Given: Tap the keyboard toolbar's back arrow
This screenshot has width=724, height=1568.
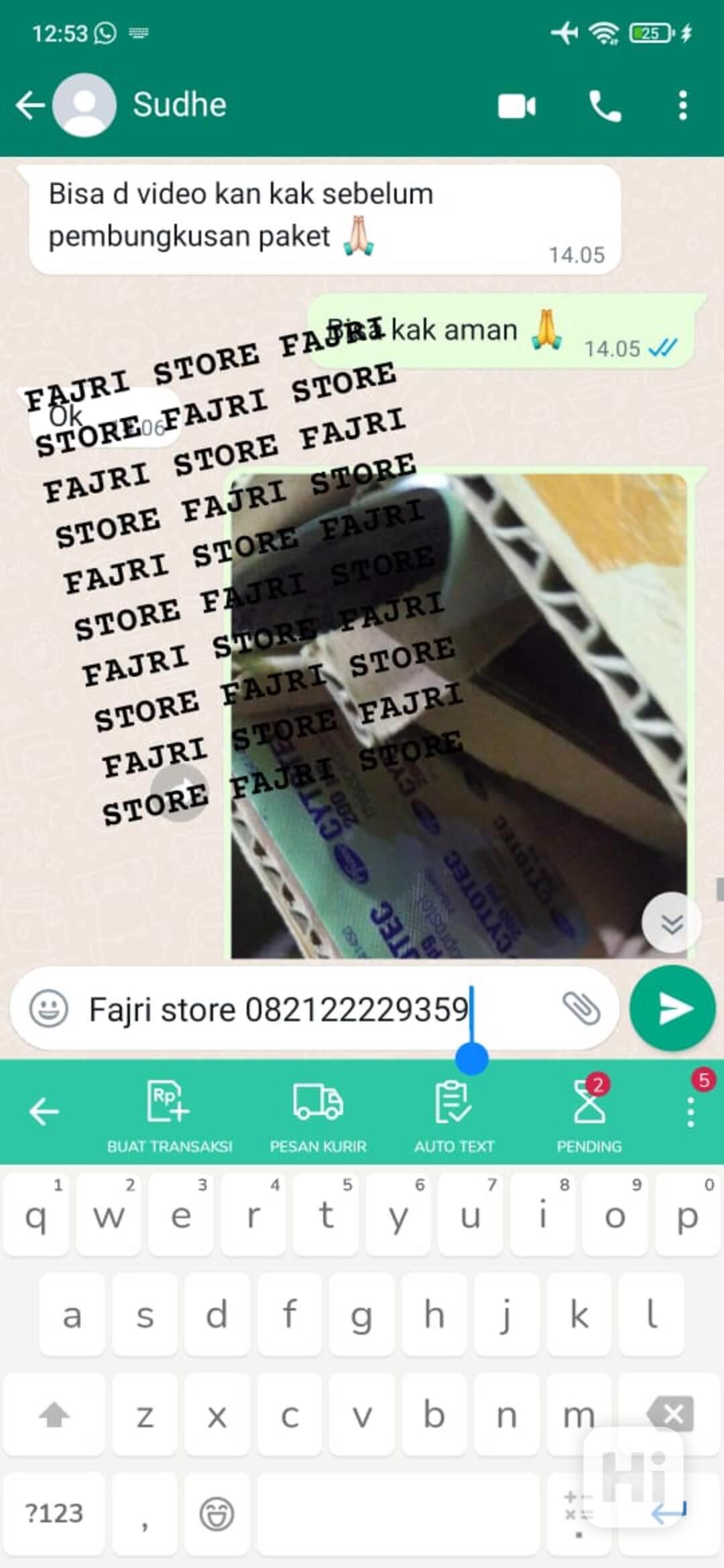Looking at the screenshot, I should (x=44, y=1111).
